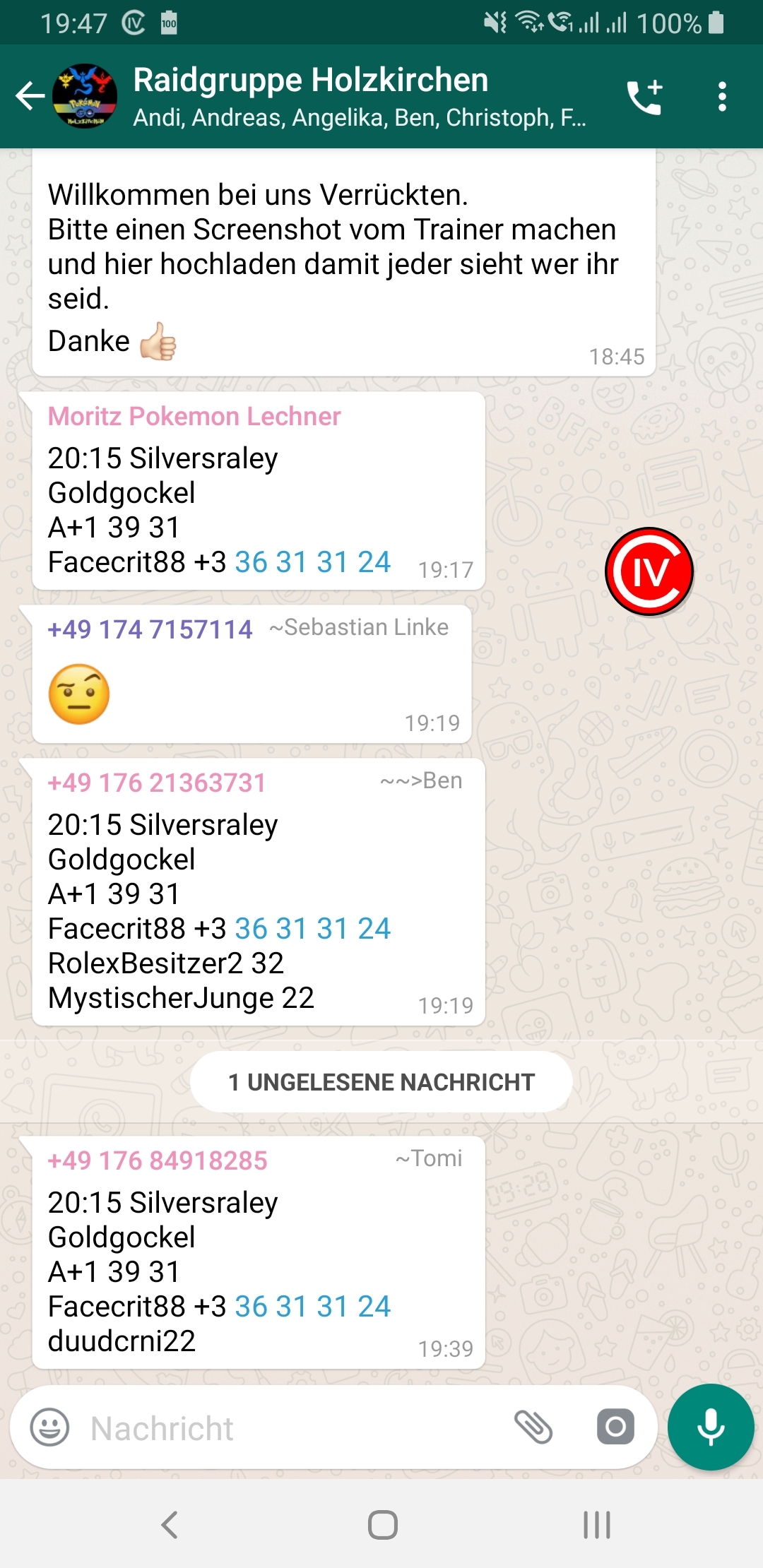This screenshot has width=763, height=1568.
Task: Tap system back button in navigation bar
Action: 170,1525
